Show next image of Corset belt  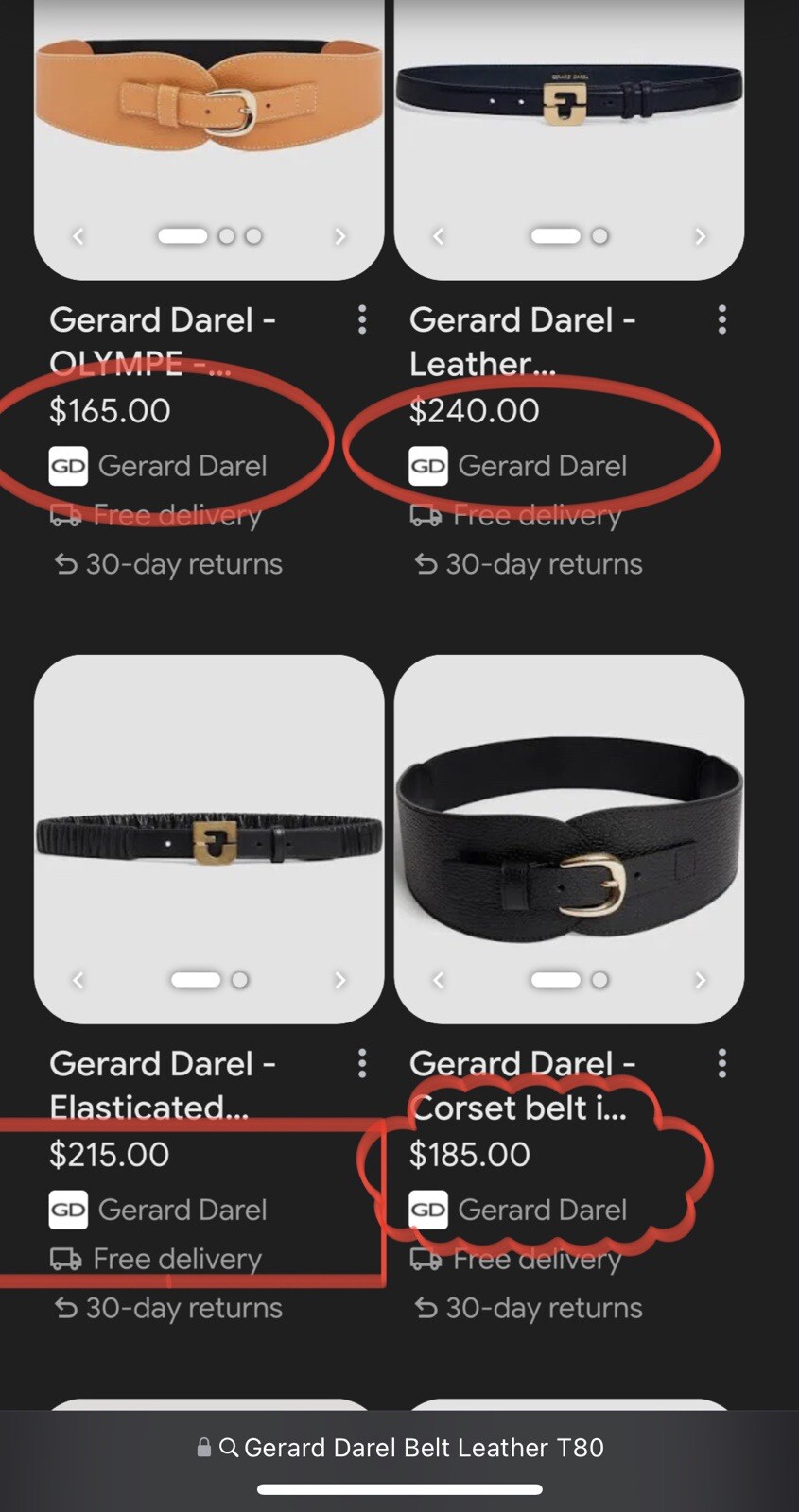tap(700, 980)
